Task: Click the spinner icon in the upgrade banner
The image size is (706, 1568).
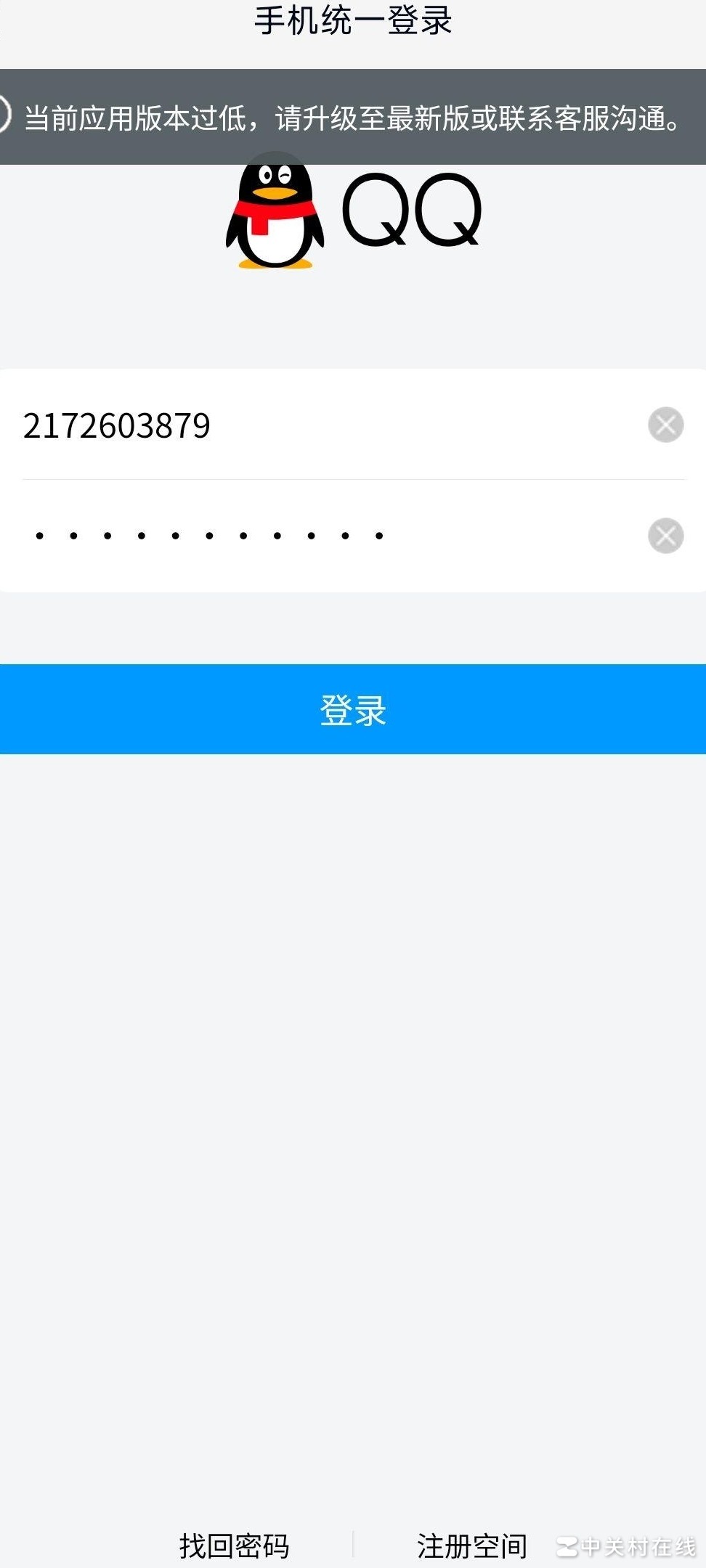Action: [6, 114]
